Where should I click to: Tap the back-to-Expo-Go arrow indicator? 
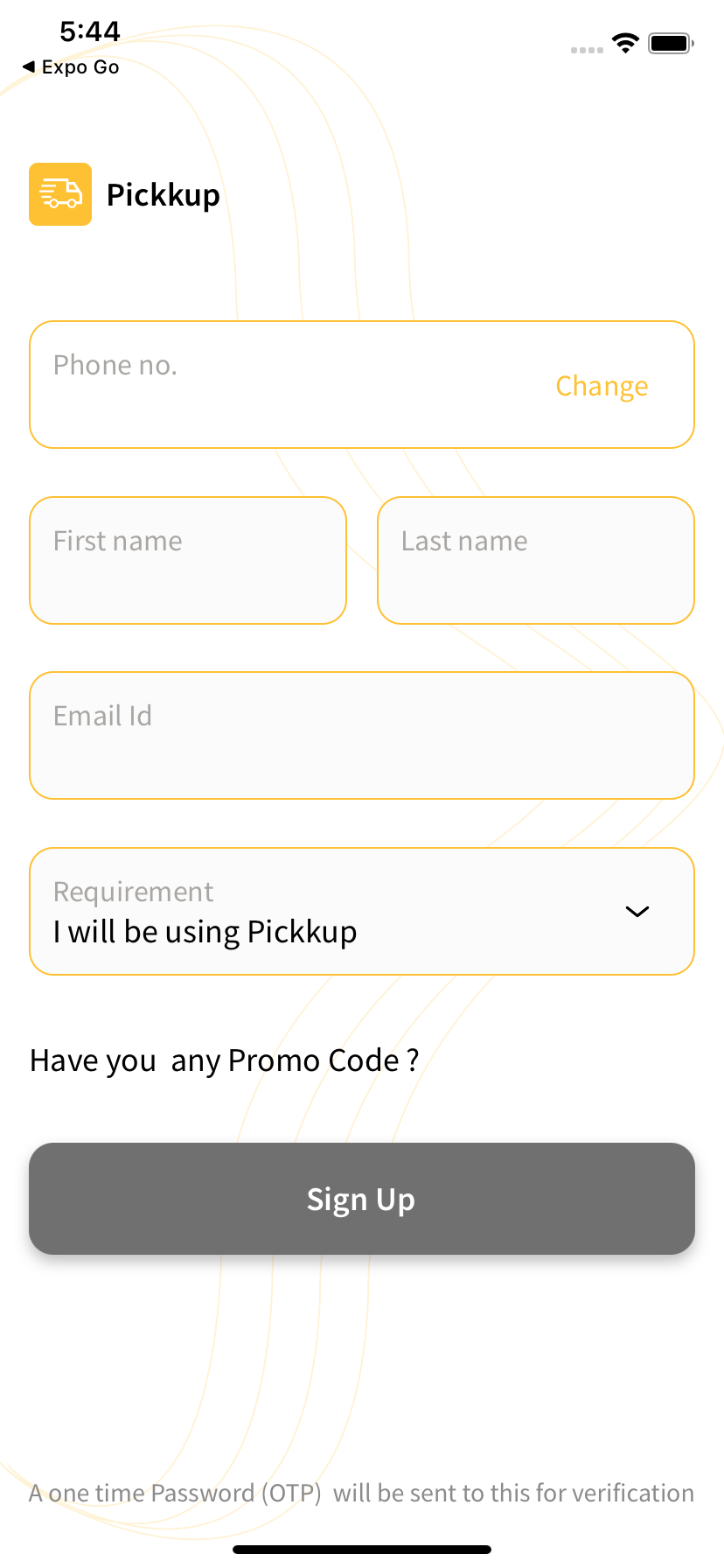pyautogui.click(x=29, y=66)
